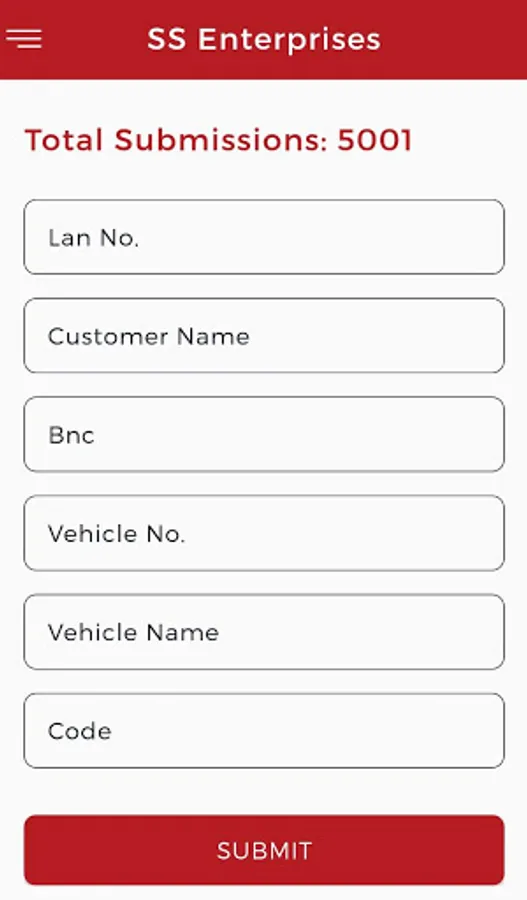Tap the Vehicle No. field
The image size is (527, 900).
[x=264, y=533]
